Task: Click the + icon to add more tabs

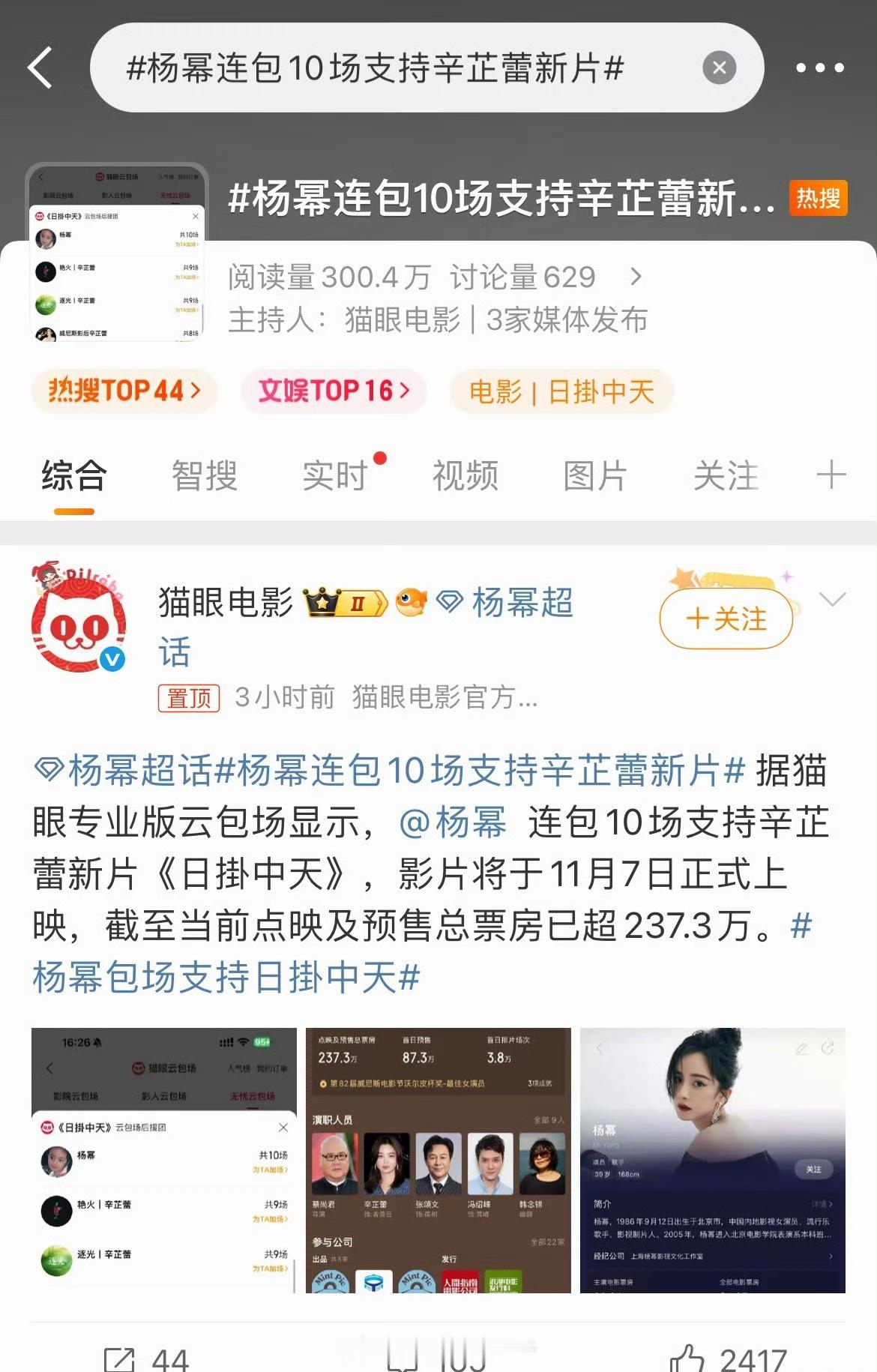Action: tap(831, 475)
